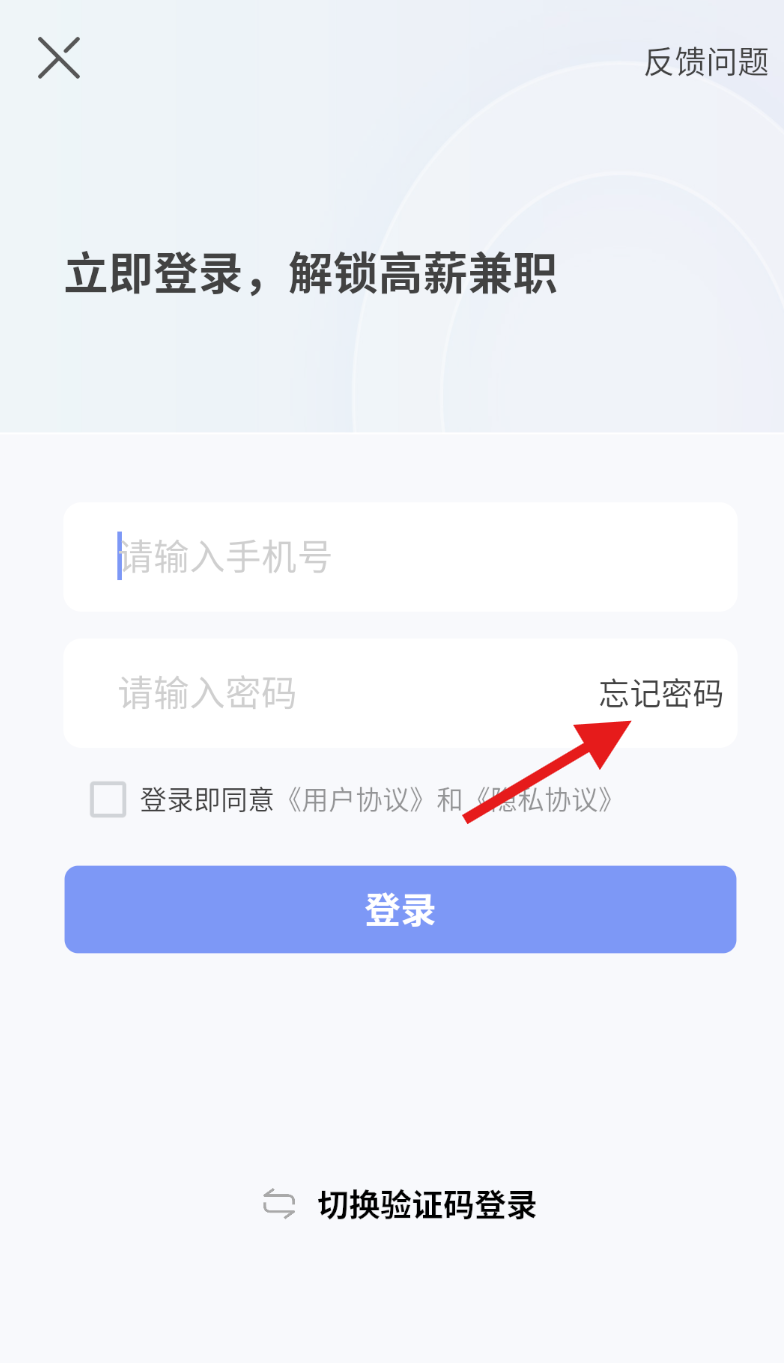Focus the phone number input field
Viewport: 784px width, 1363px height.
click(400, 557)
